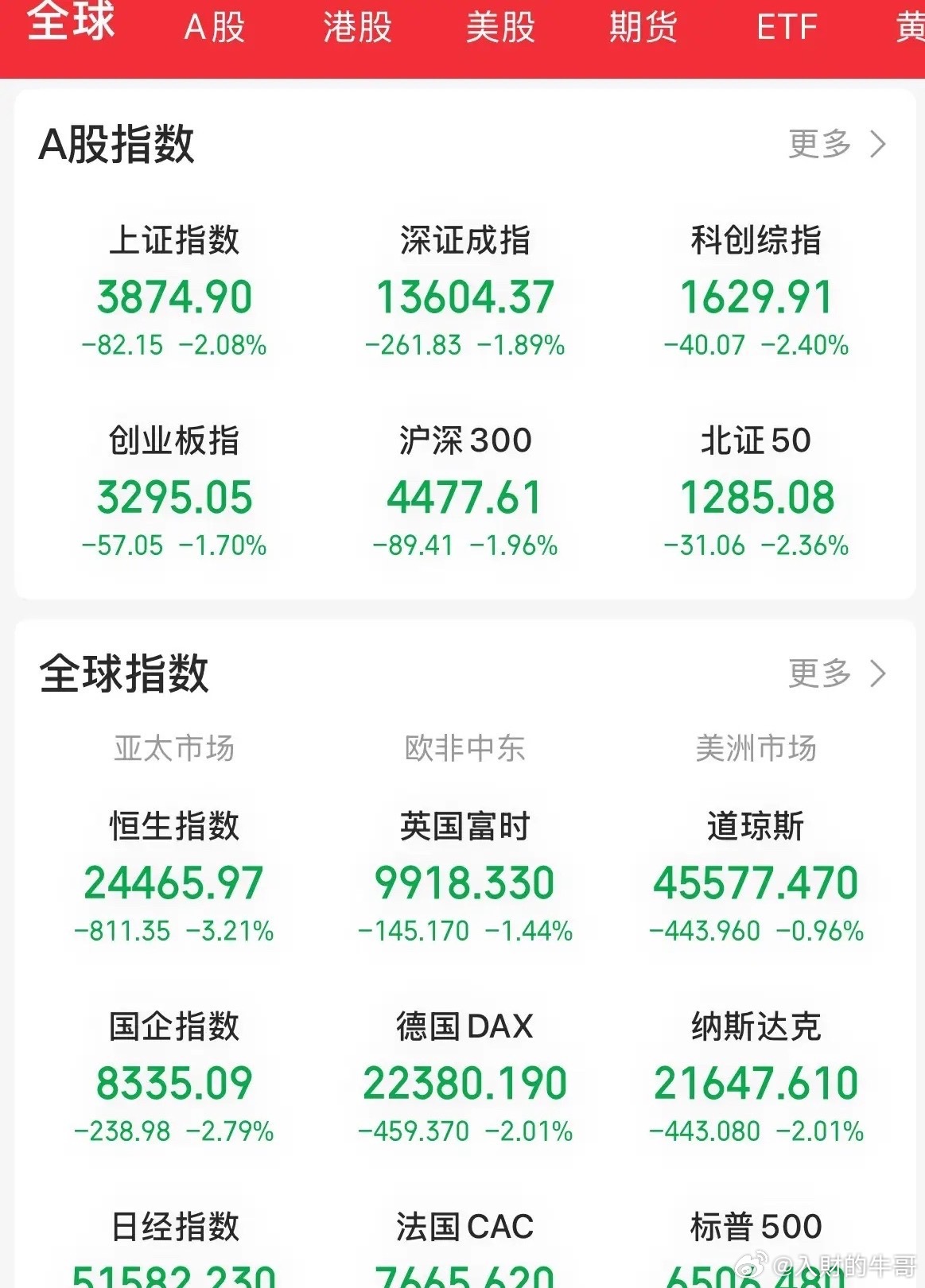Open 更多 link beside A股指数

tap(819, 144)
